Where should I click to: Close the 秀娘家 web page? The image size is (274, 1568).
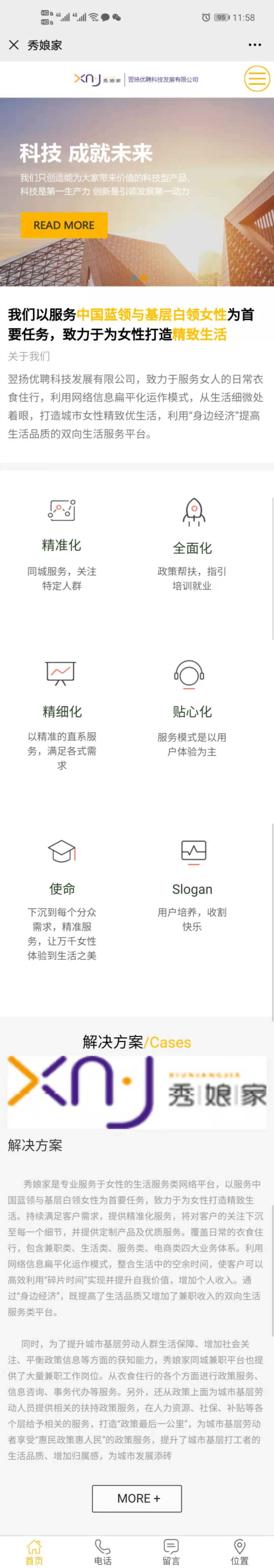click(14, 45)
